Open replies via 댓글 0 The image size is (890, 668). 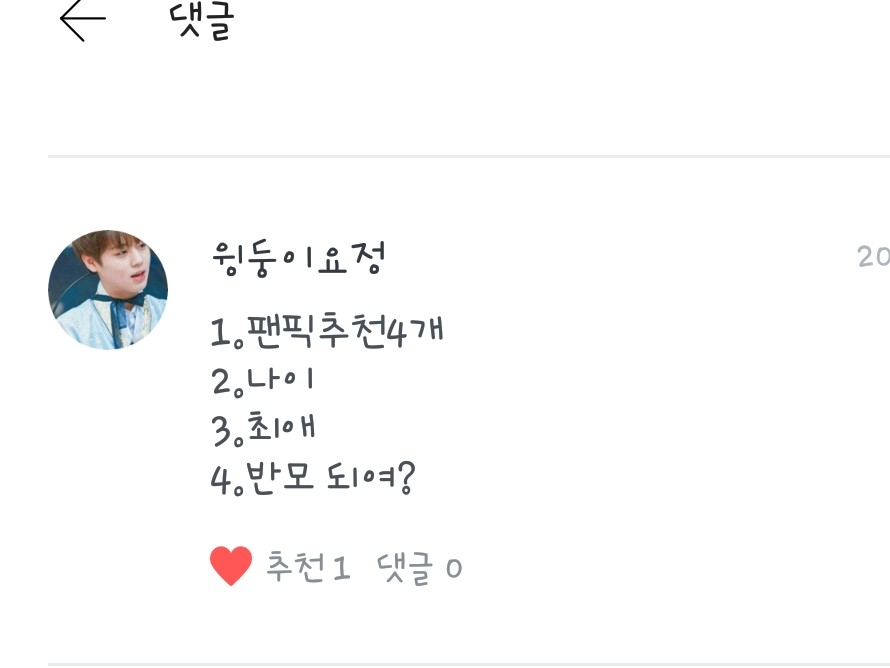pyautogui.click(x=419, y=567)
